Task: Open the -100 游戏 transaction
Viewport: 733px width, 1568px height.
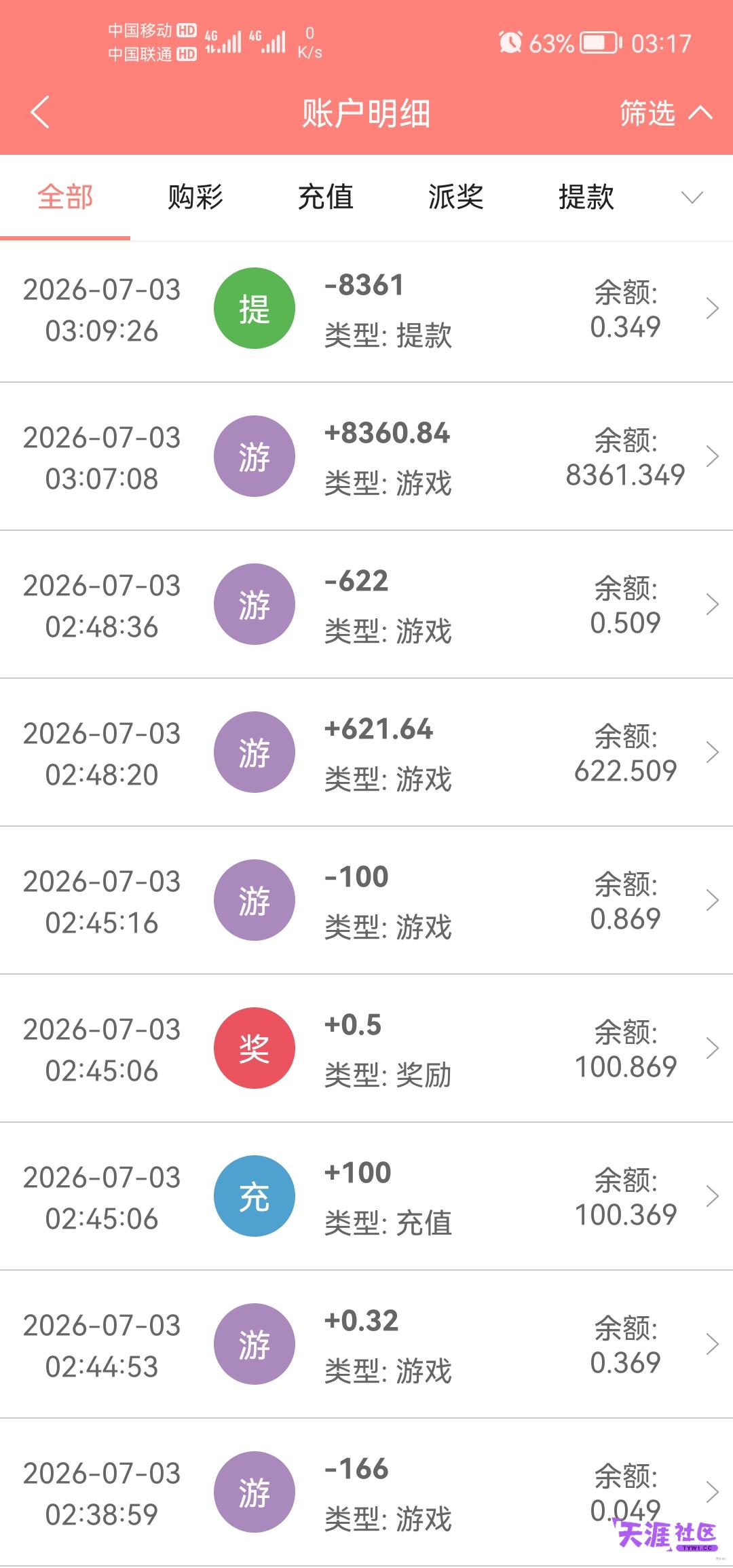Action: point(366,901)
